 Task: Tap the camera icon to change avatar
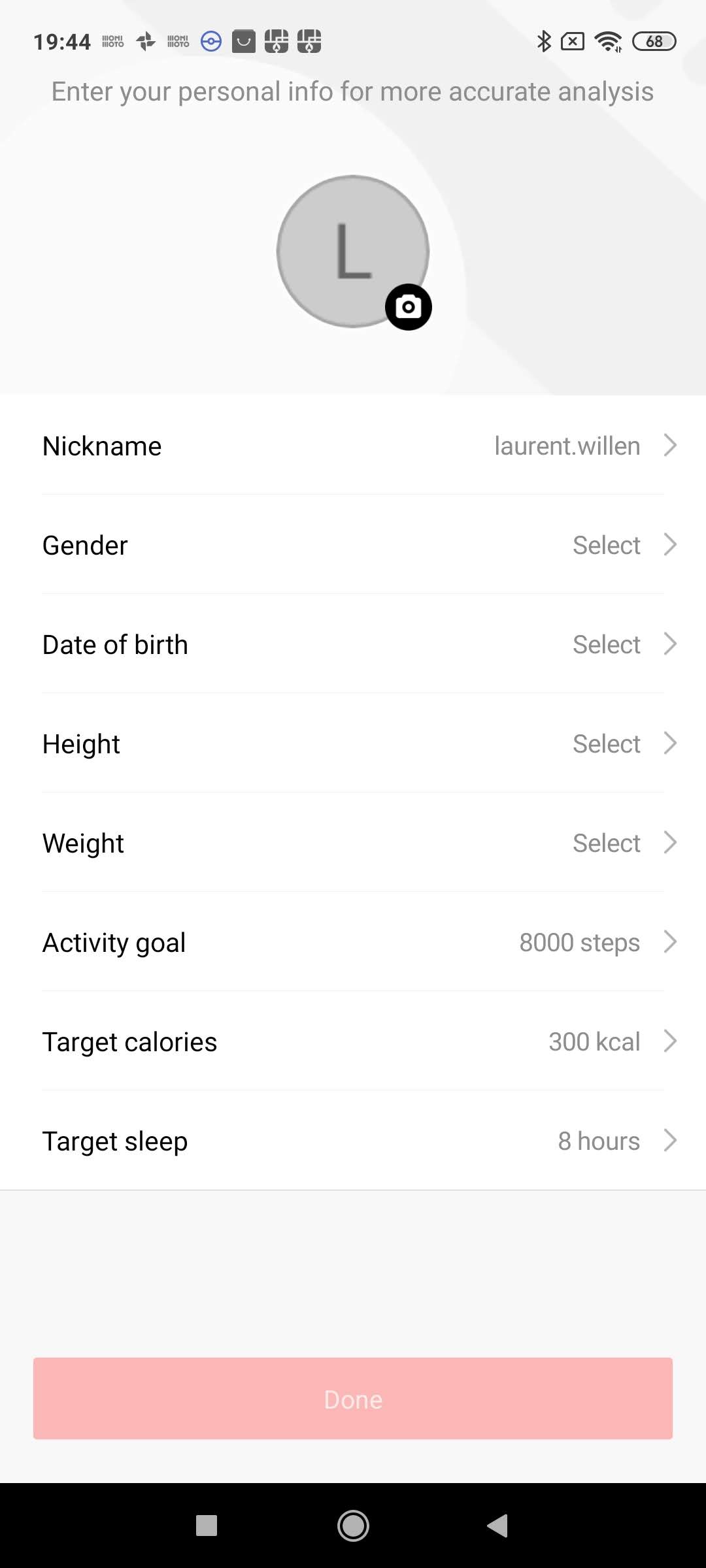tap(408, 307)
